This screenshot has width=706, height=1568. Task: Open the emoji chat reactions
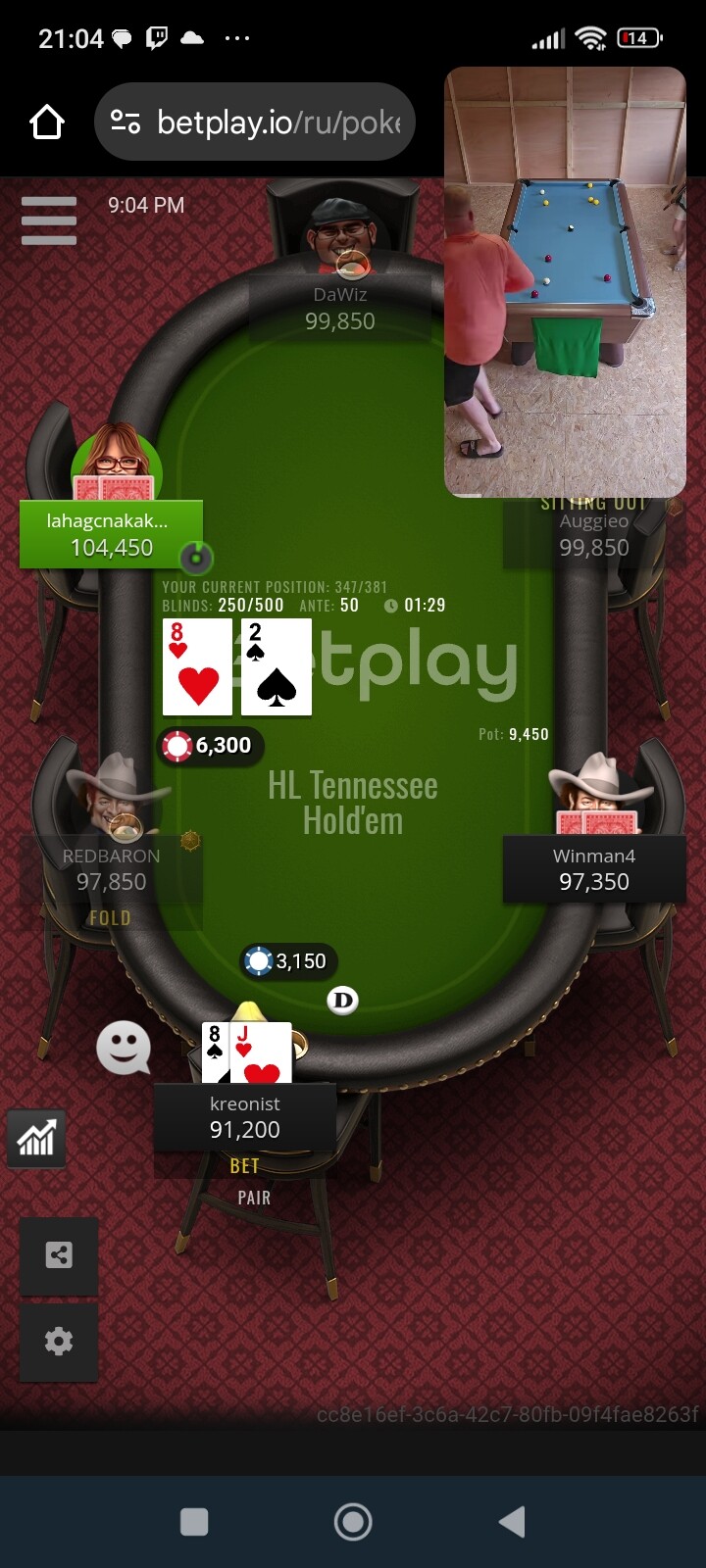(x=124, y=1048)
